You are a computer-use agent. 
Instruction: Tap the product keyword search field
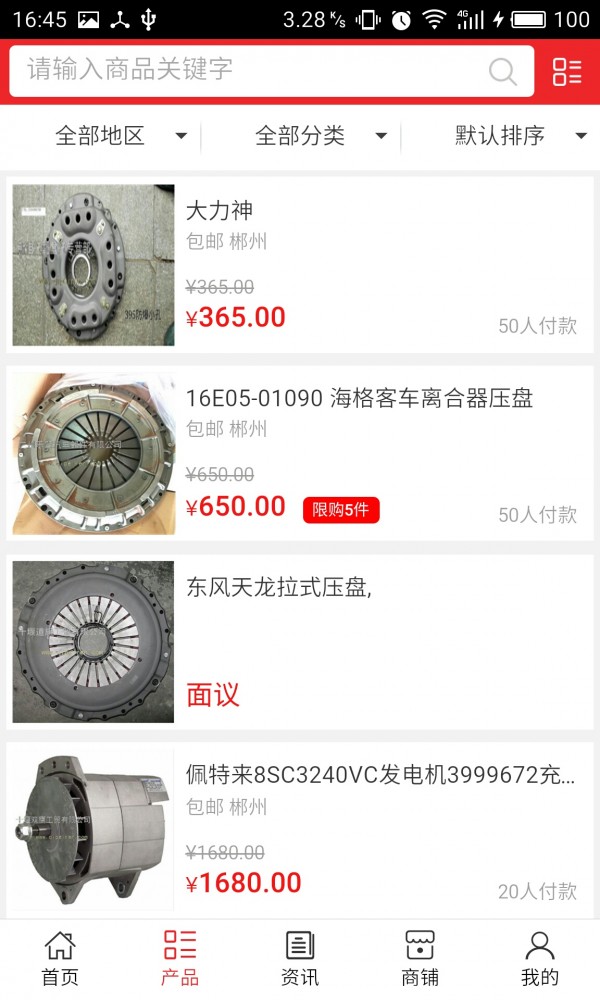[250, 70]
